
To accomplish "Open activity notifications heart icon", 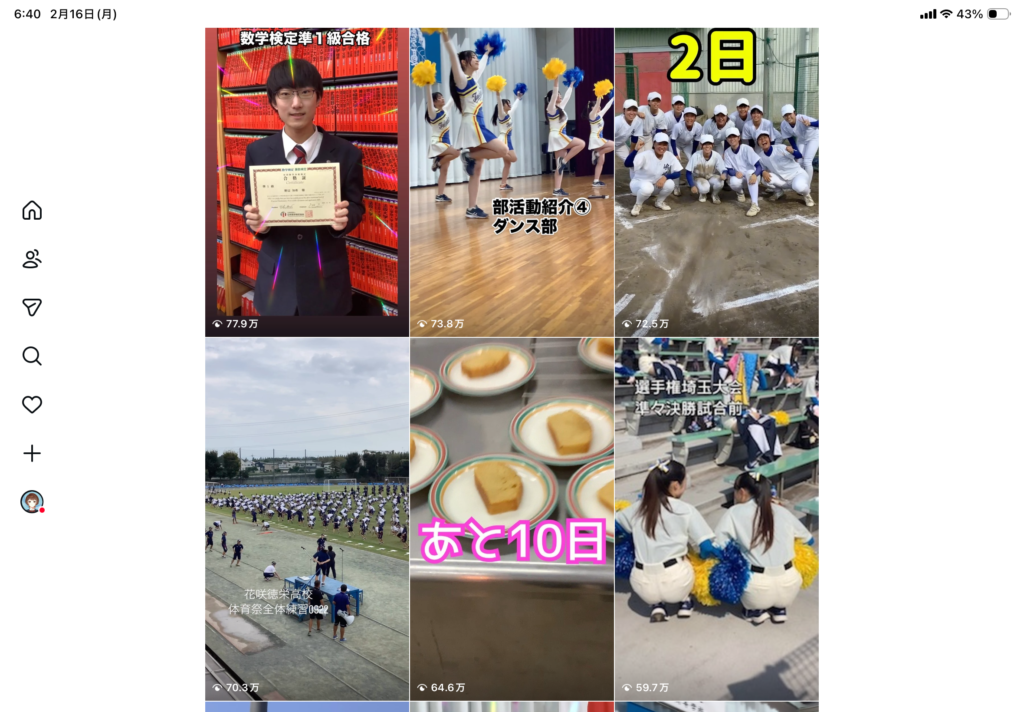I will 32,405.
